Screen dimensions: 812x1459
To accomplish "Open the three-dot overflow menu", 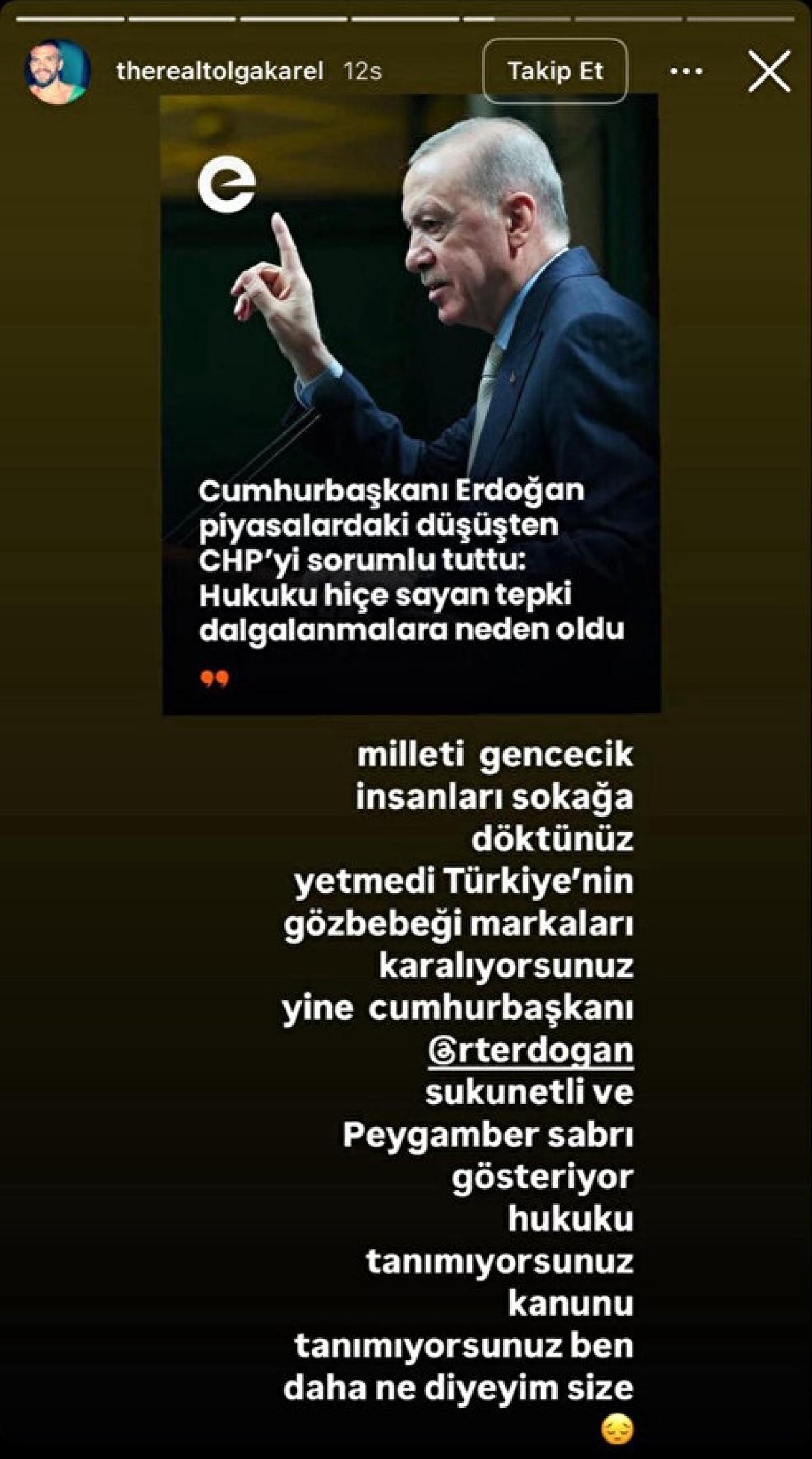I will [685, 71].
